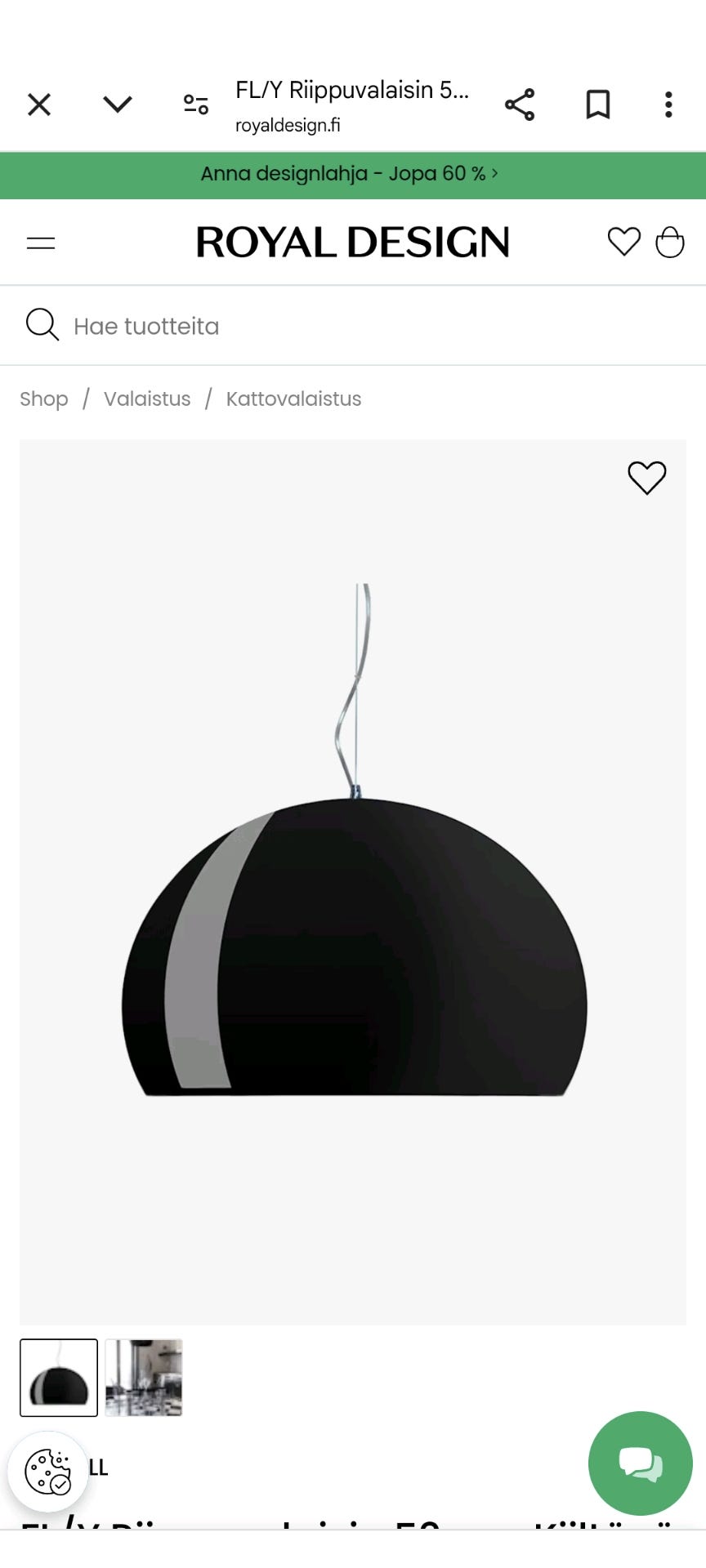Open Kattovalaistus breadcrumb
This screenshot has height=1568, width=706.
(x=294, y=399)
